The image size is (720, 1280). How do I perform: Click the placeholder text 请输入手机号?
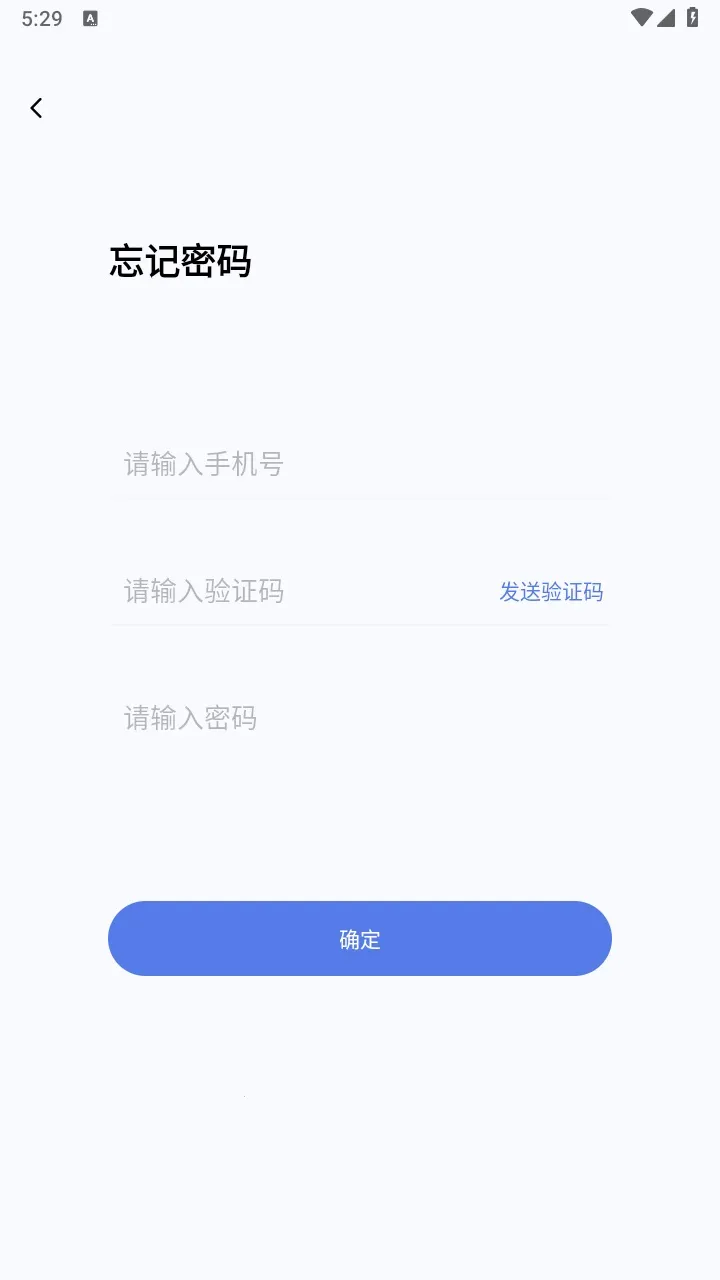[202, 463]
